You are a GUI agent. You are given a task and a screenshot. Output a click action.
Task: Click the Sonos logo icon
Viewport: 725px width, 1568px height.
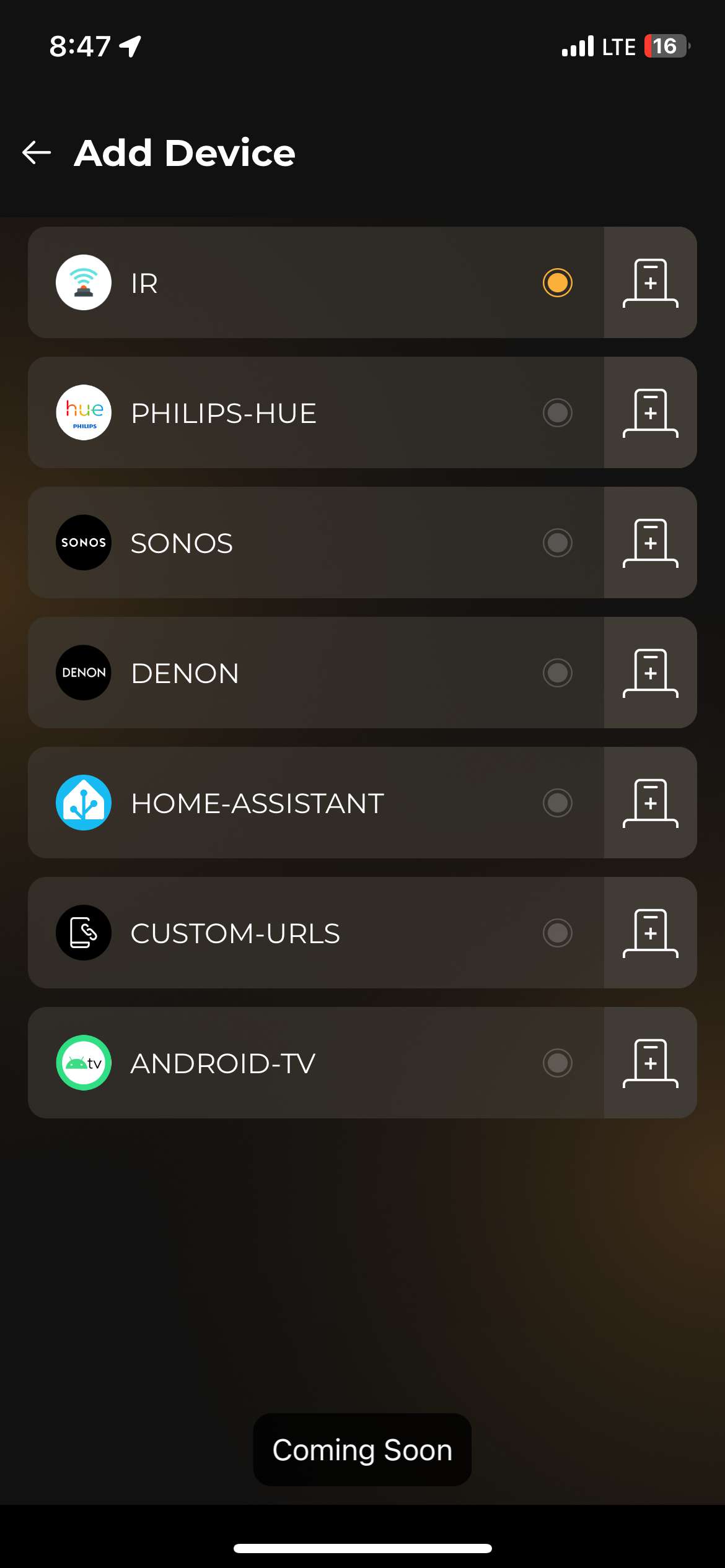[83, 542]
